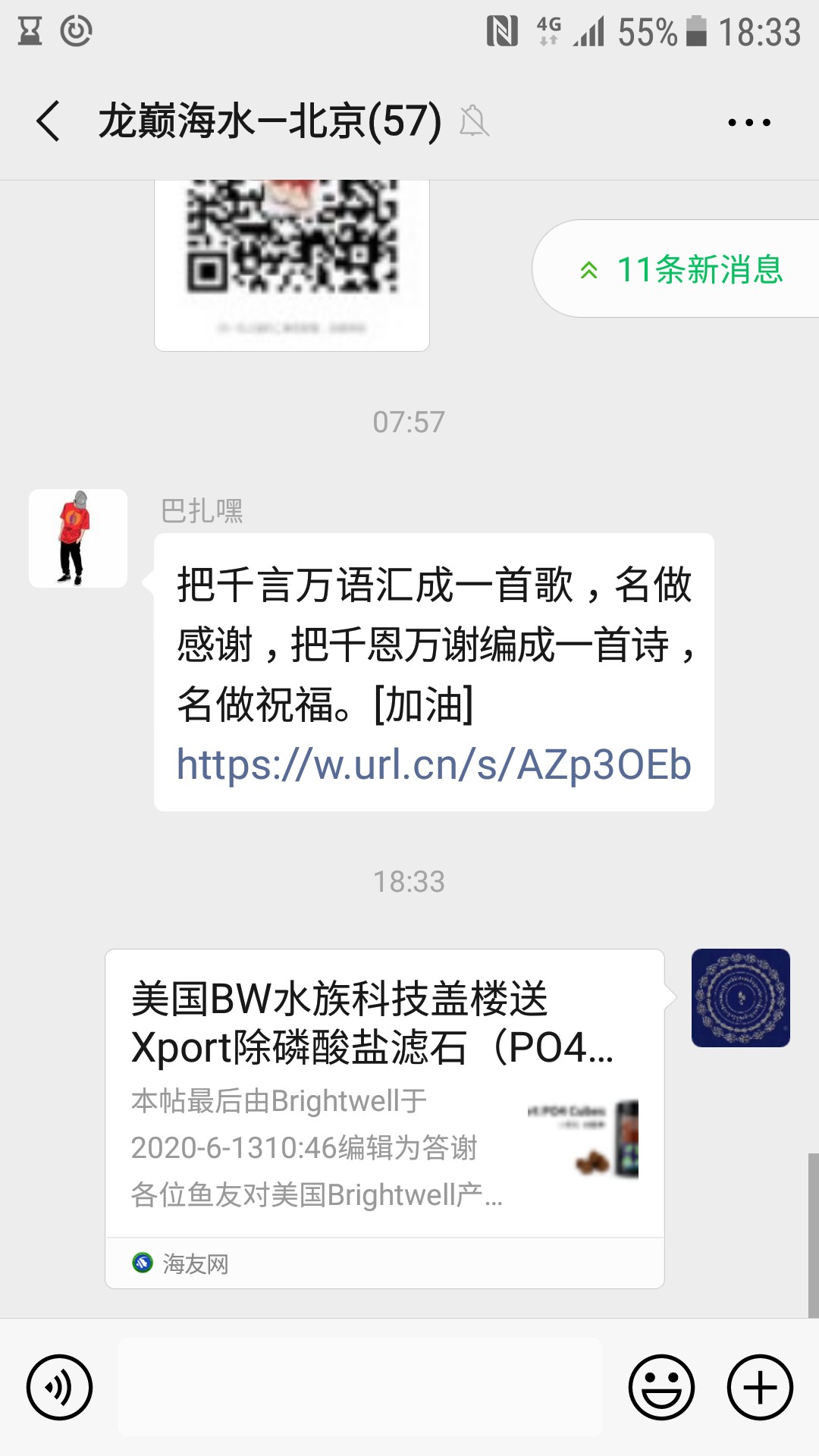Jump to the 11 new messages
The height and width of the screenshot is (1456, 819).
point(682,269)
